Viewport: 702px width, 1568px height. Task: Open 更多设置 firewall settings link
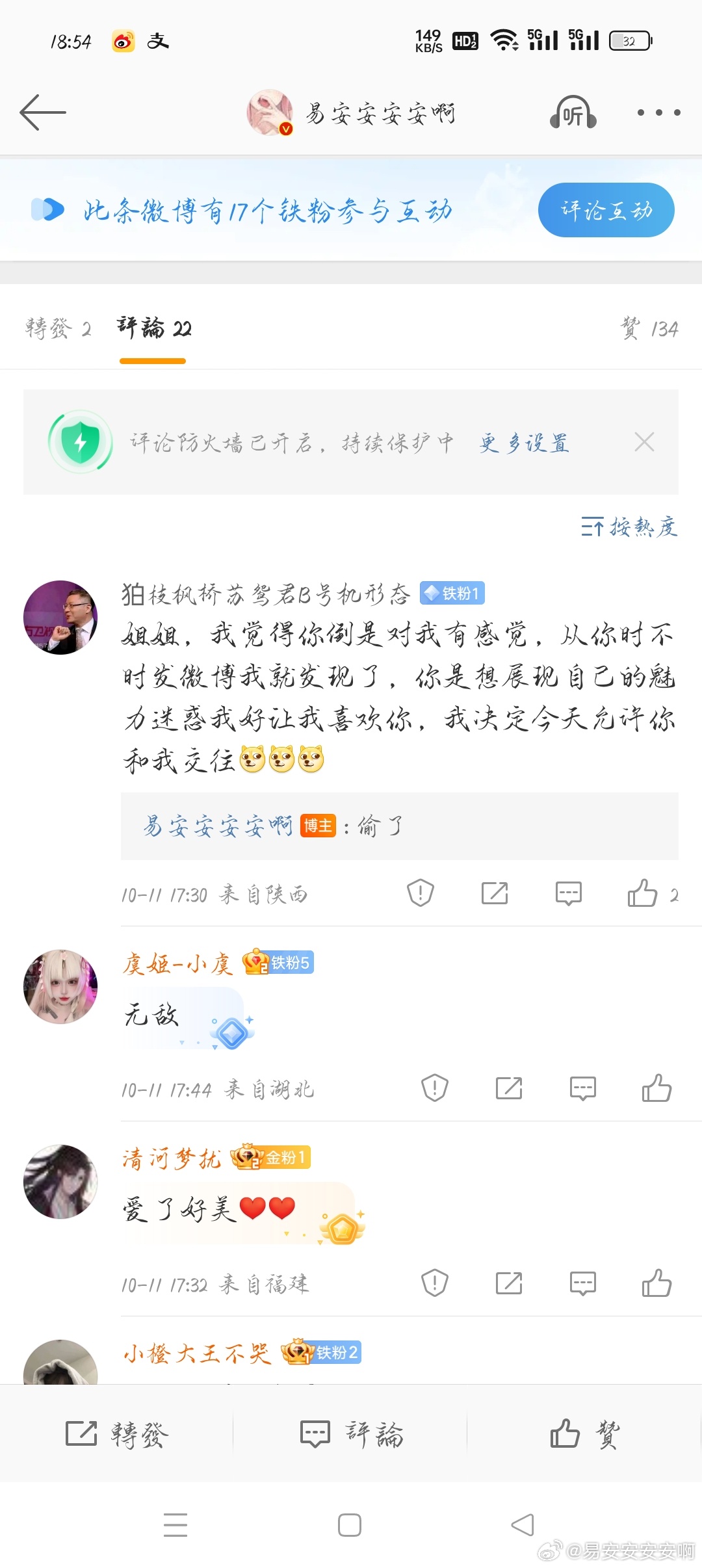(524, 443)
